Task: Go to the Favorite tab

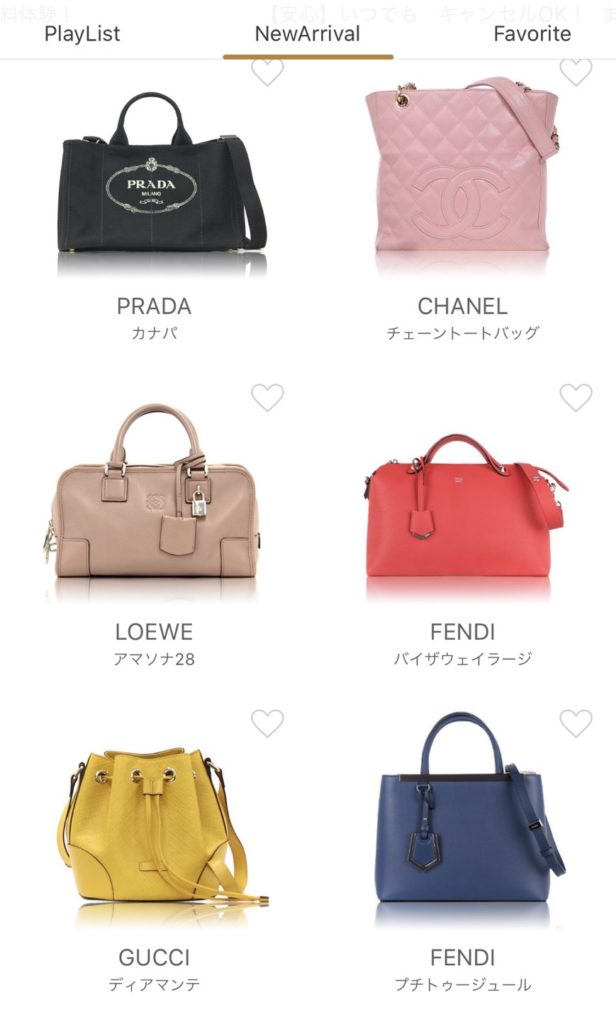Action: point(532,33)
